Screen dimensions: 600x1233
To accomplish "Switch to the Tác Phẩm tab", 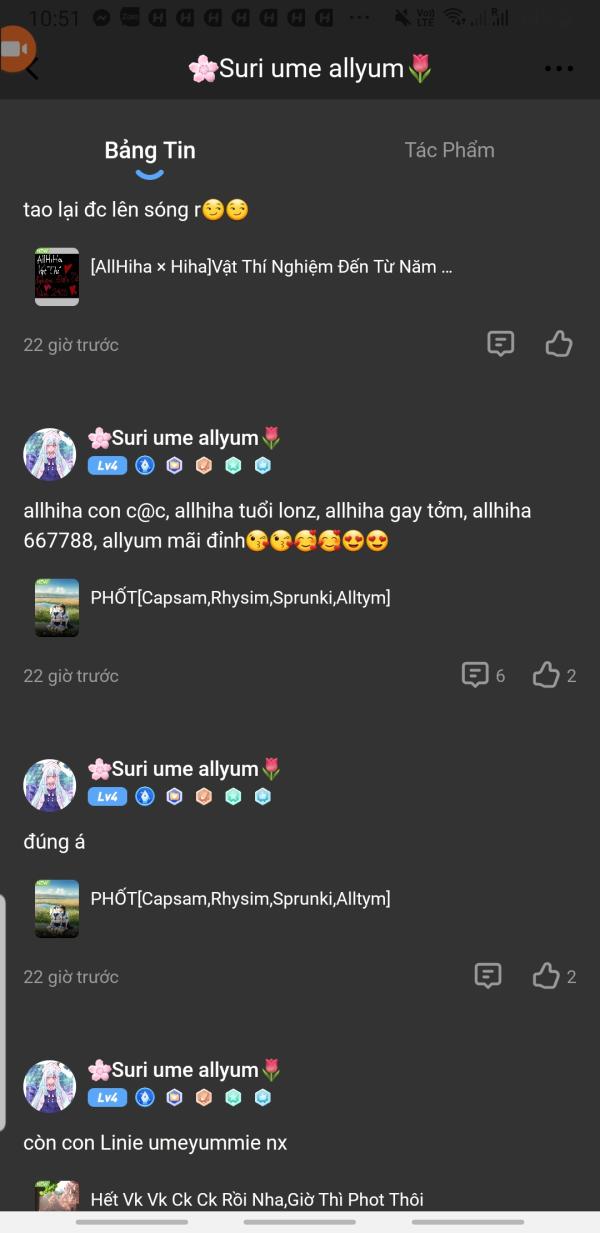I will (449, 150).
